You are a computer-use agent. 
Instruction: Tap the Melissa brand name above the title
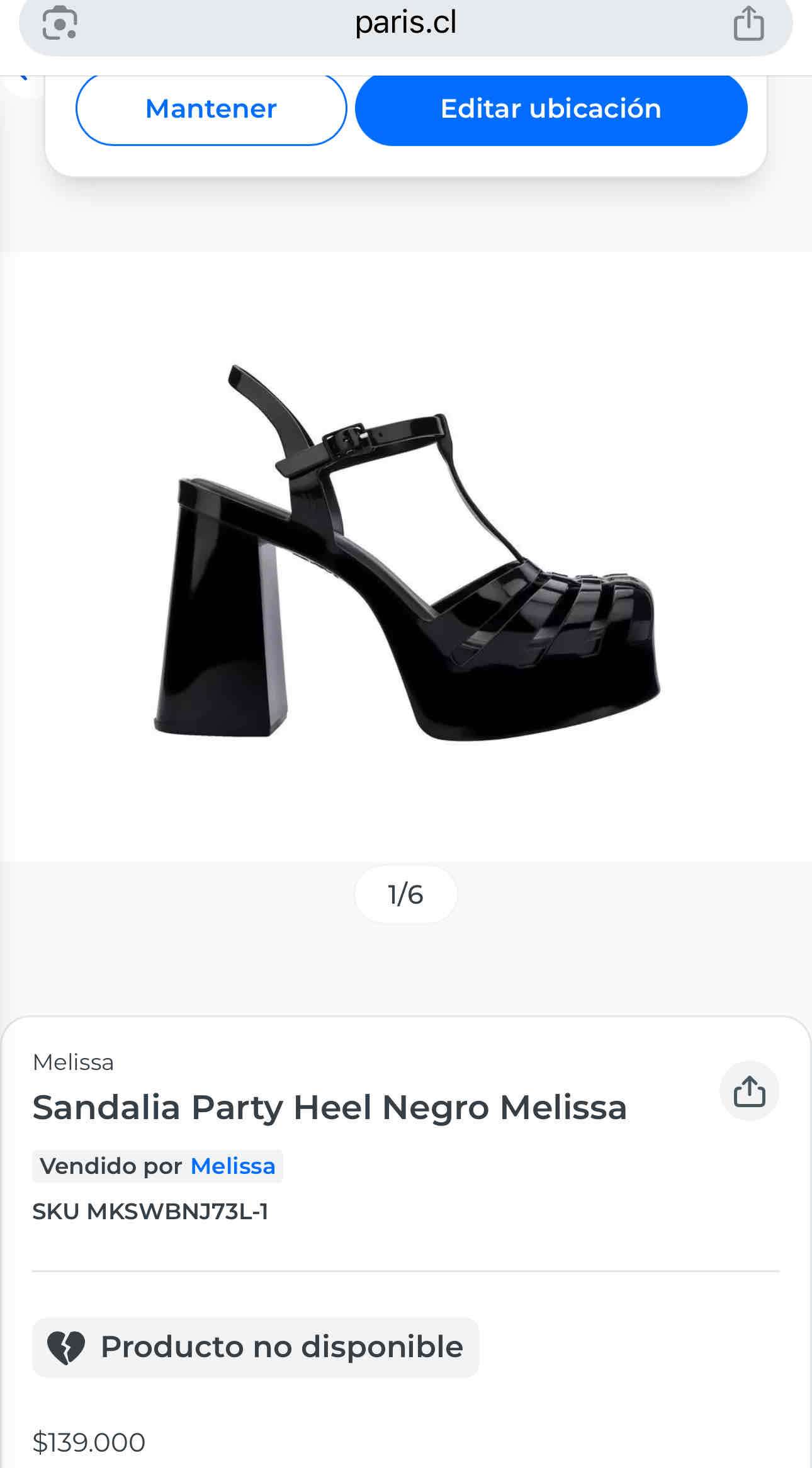73,1061
